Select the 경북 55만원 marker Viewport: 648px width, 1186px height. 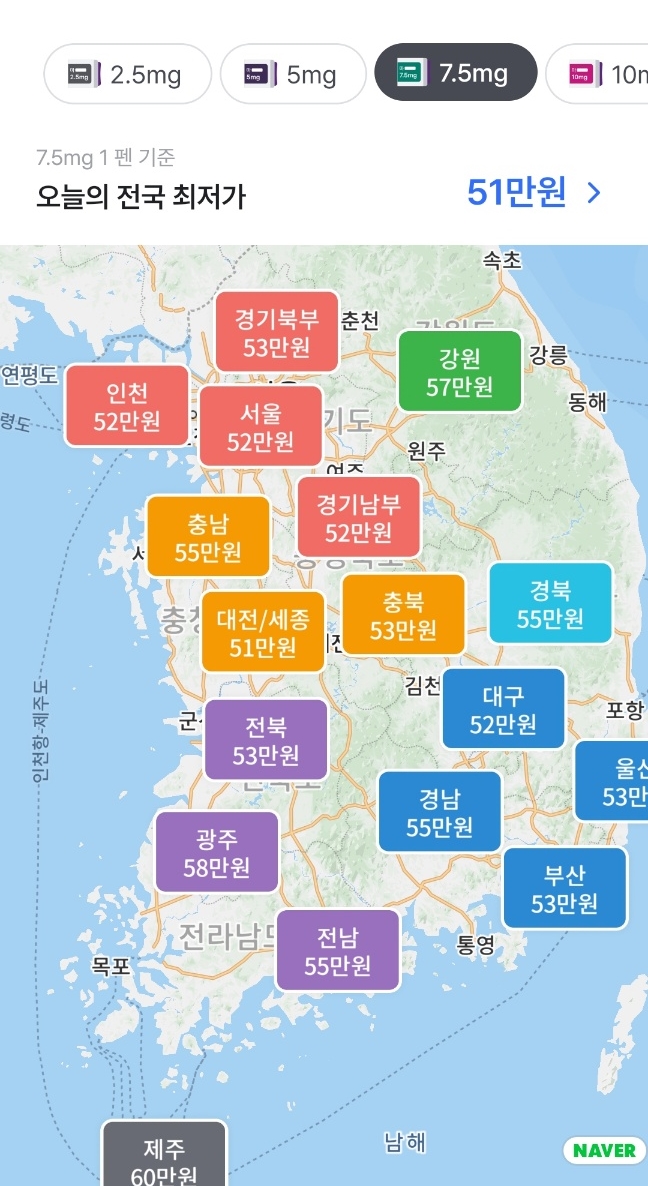point(550,604)
